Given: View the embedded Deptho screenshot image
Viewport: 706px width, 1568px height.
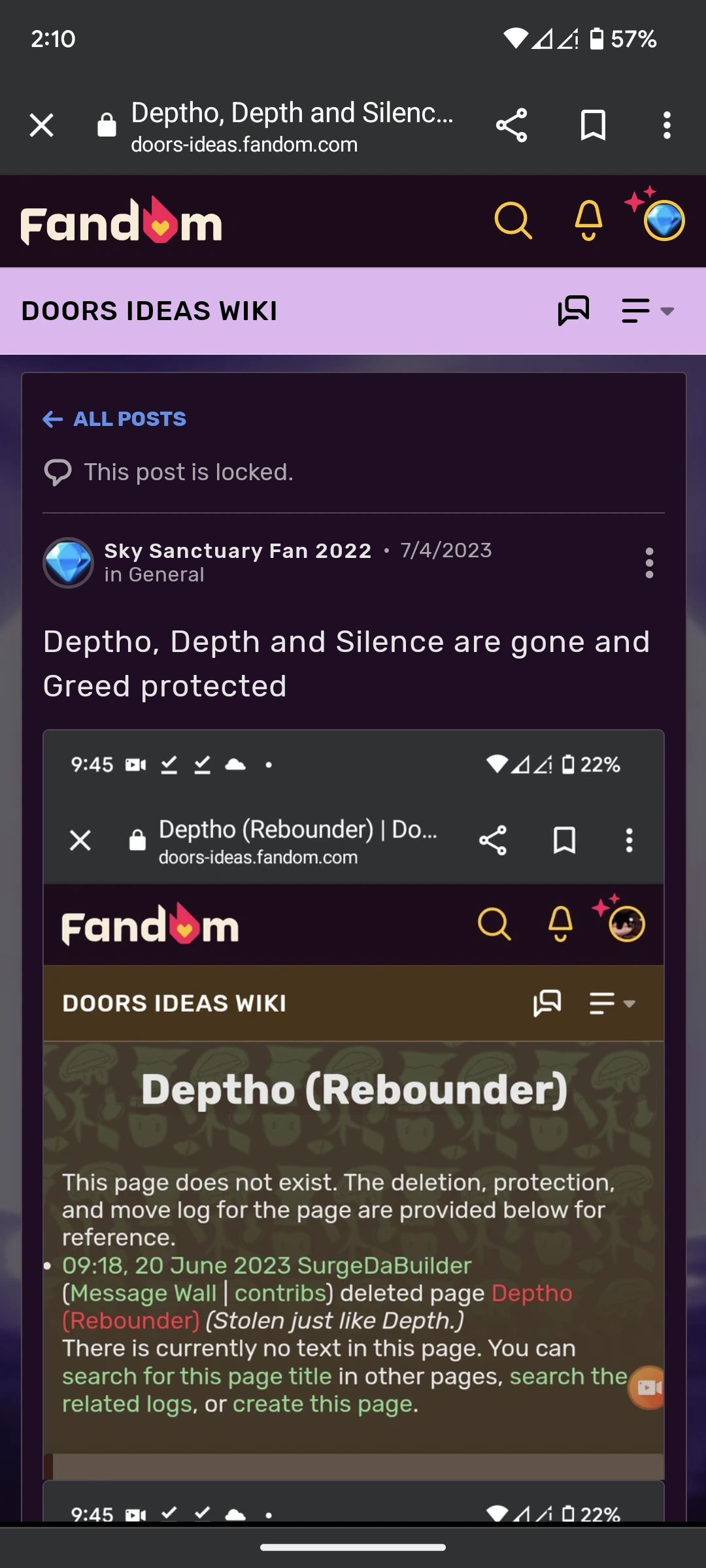Looking at the screenshot, I should [353, 1111].
